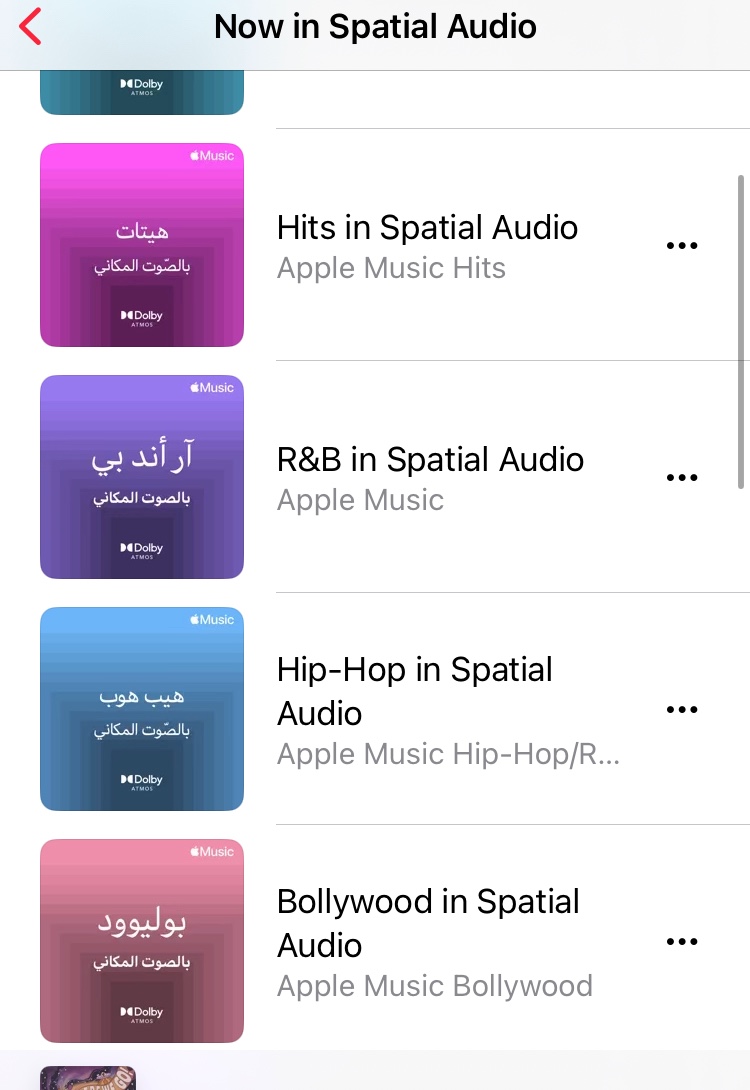This screenshot has height=1090, width=750.
Task: Open more options for Hip-Hop in Spatial Audio
Action: click(682, 709)
